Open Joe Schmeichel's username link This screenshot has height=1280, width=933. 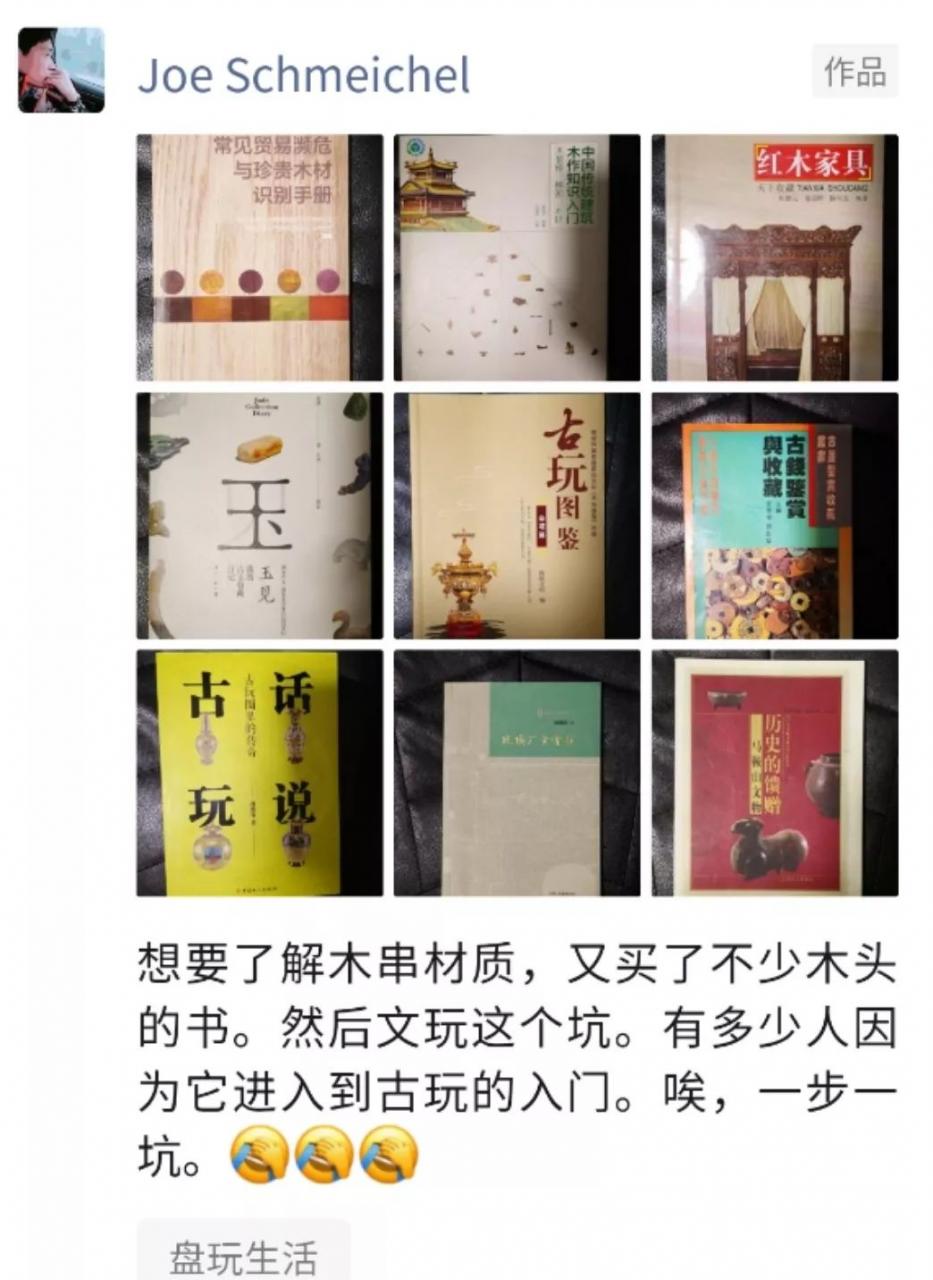point(304,74)
